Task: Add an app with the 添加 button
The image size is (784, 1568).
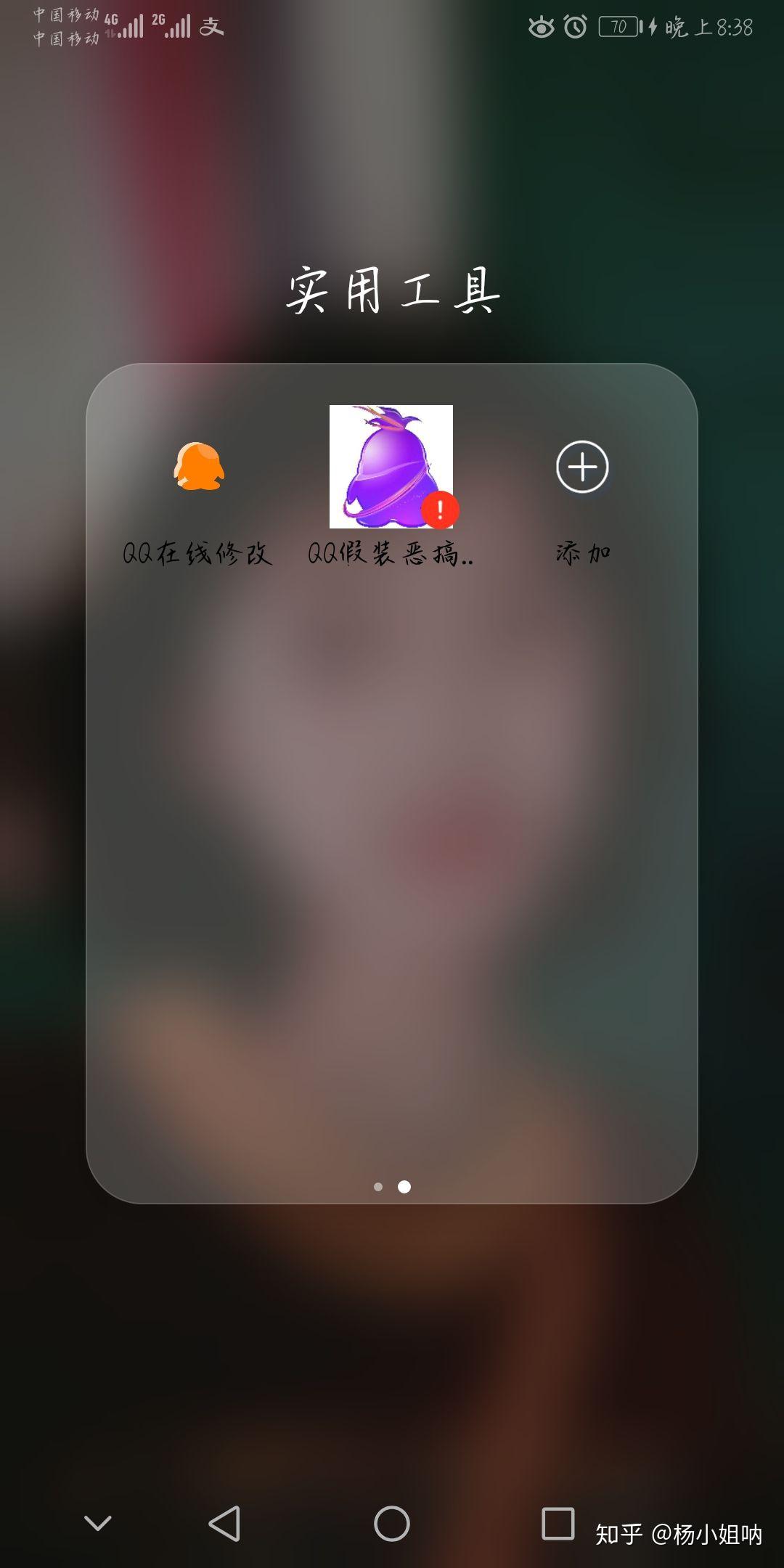Action: click(582, 467)
